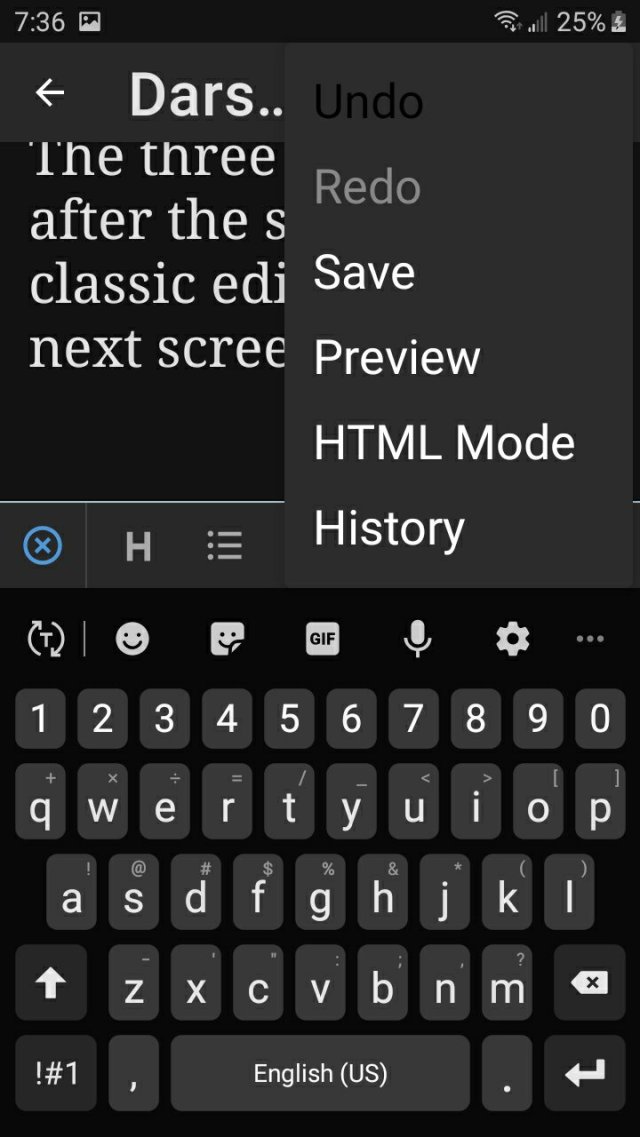Open the keyboard emoji picker
Screen dimensions: 640x1137
pyautogui.click(x=132, y=638)
